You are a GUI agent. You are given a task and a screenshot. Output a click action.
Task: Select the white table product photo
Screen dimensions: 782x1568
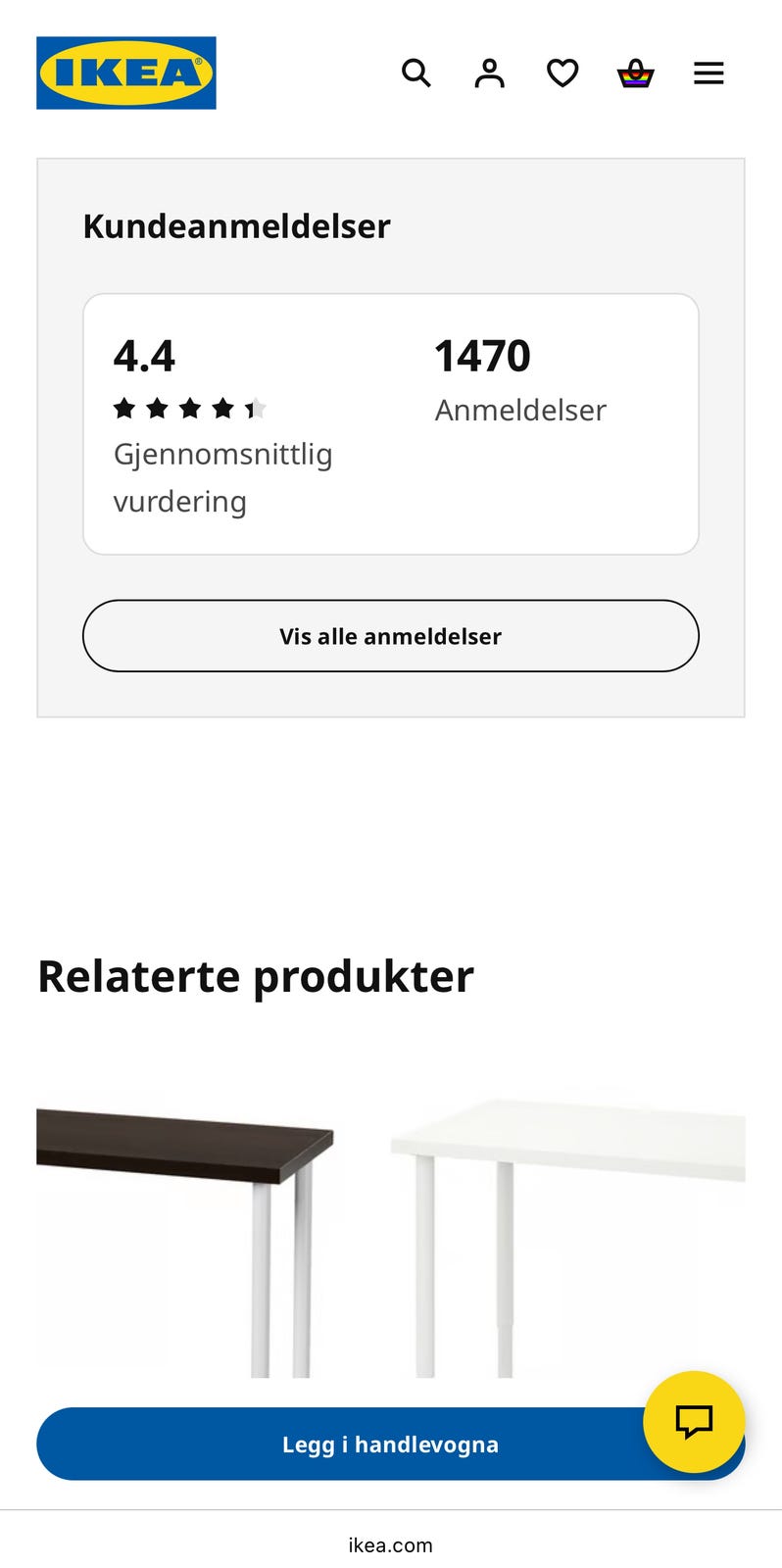(568, 1225)
